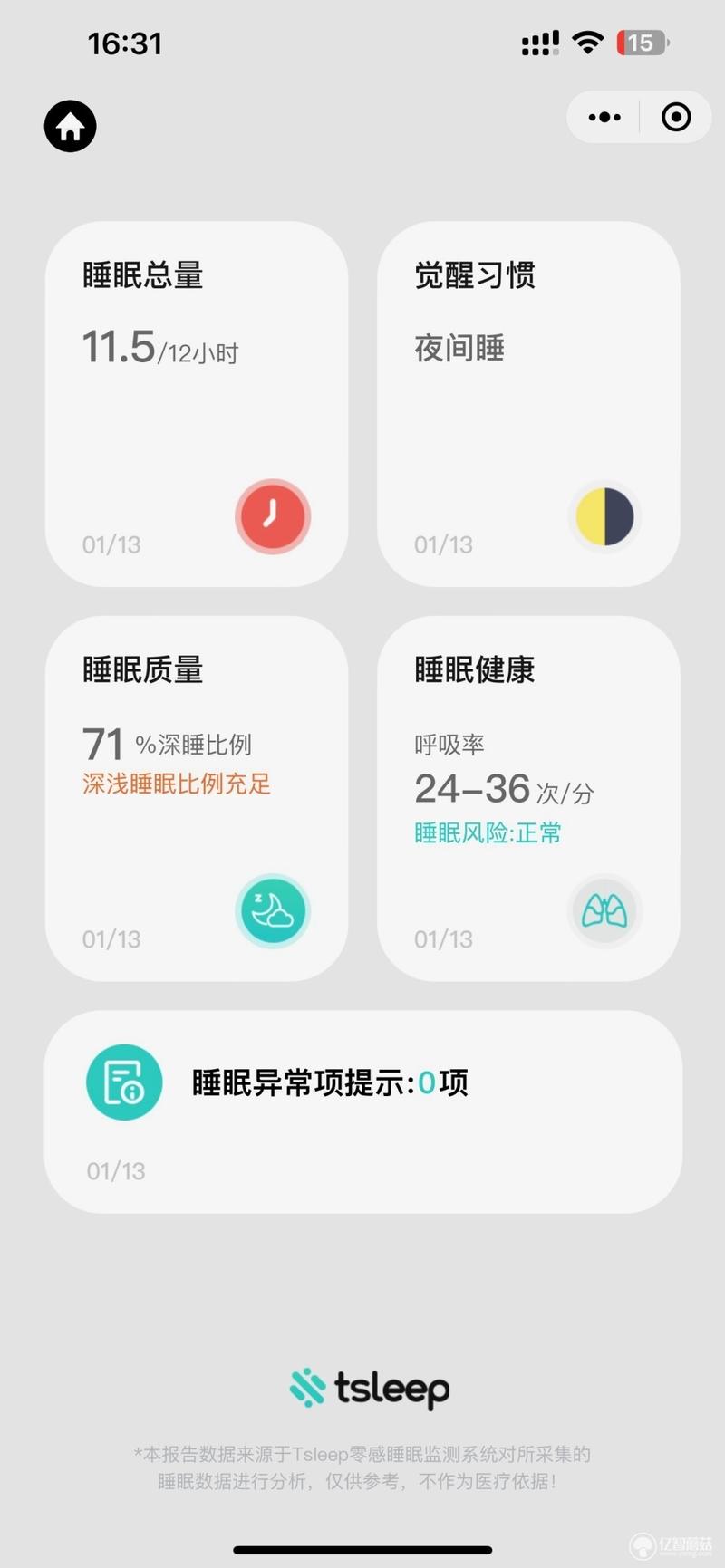Open the 睡眠健康 breathing rate card
The height and width of the screenshot is (1568, 725).
click(528, 798)
